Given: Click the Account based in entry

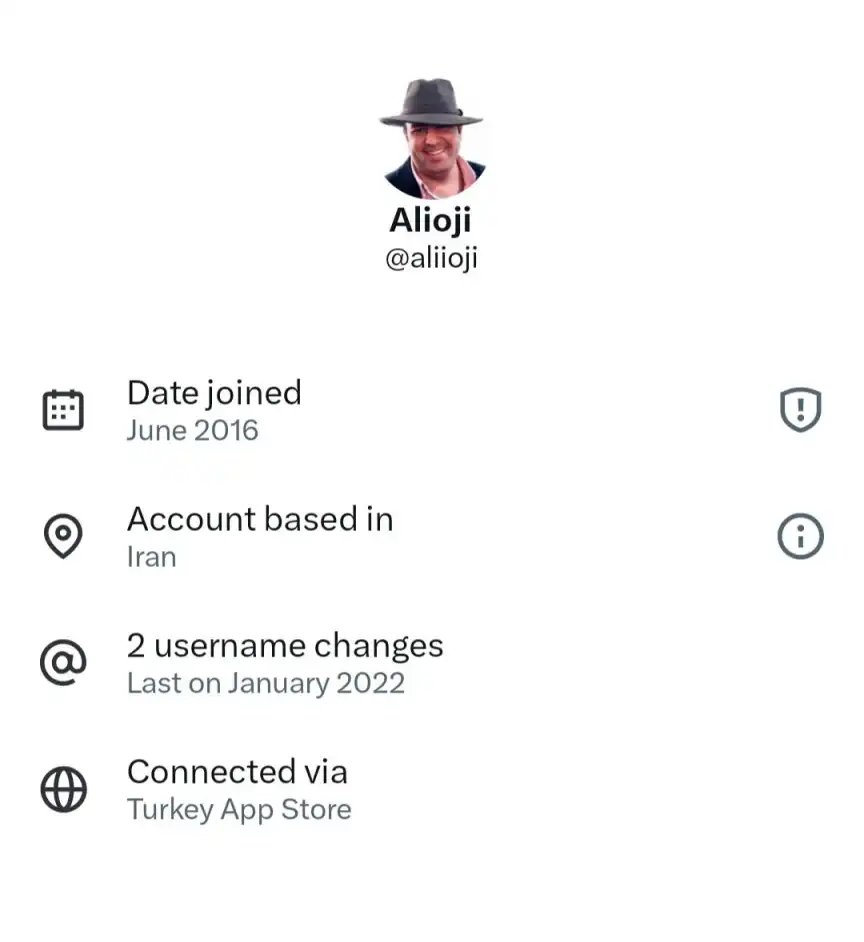Looking at the screenshot, I should pyautogui.click(x=260, y=519).
